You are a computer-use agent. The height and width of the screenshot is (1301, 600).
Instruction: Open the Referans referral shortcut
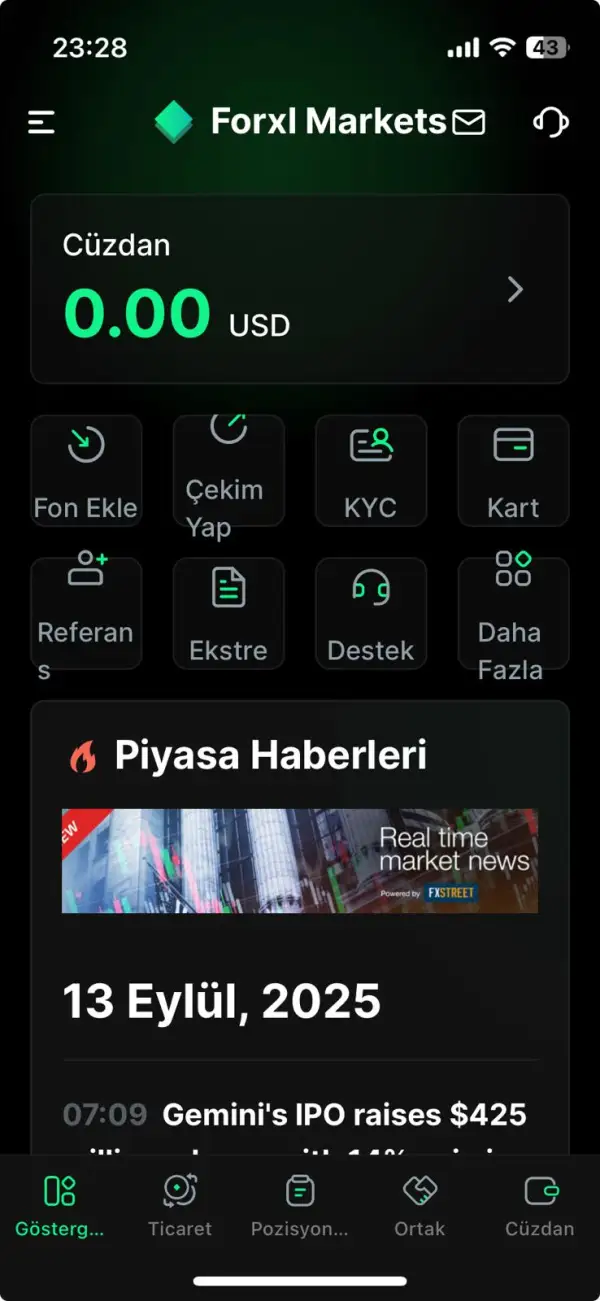86,612
